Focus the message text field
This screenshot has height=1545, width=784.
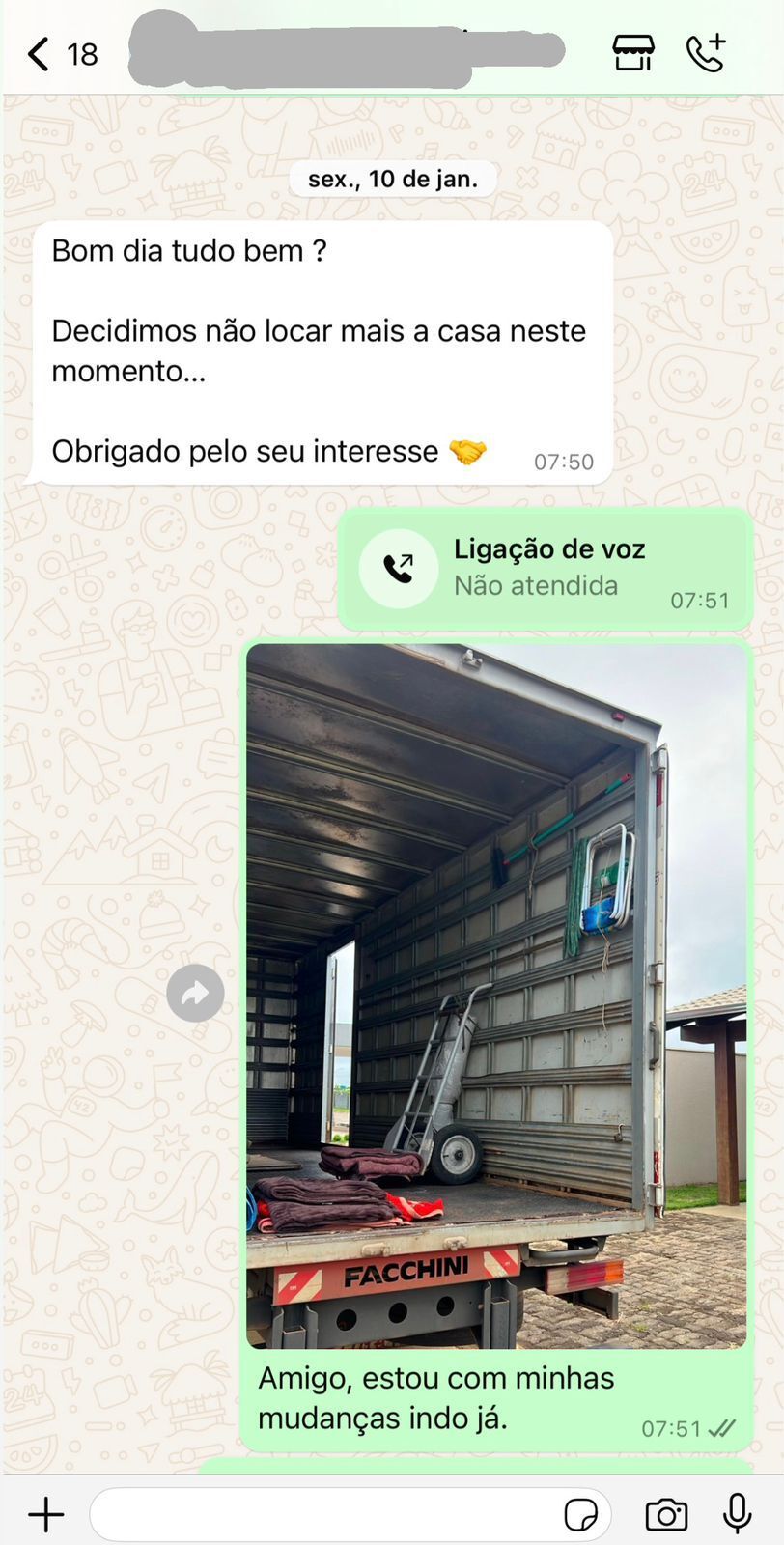point(323,1514)
